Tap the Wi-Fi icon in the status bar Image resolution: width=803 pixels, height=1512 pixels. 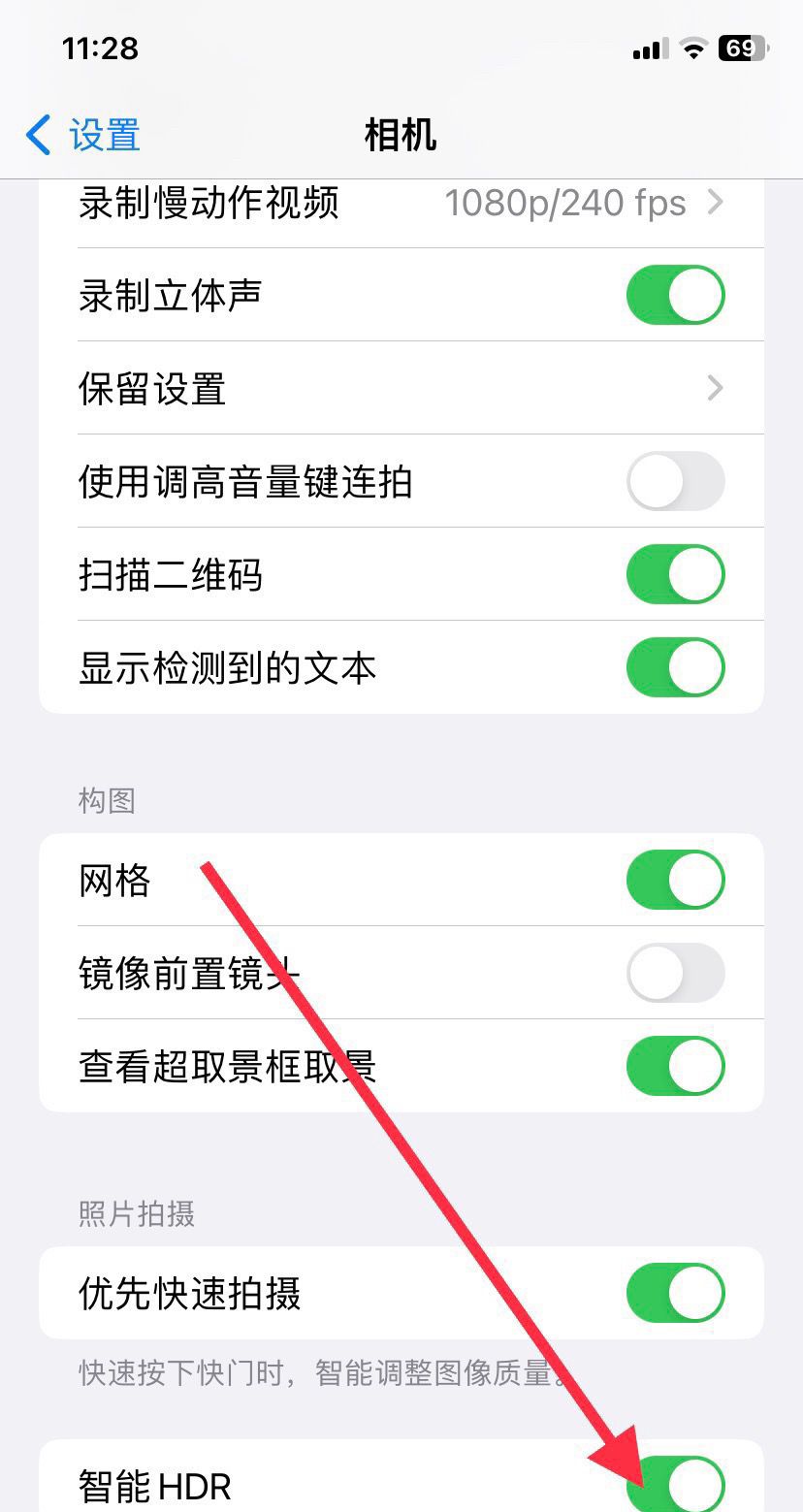(692, 48)
